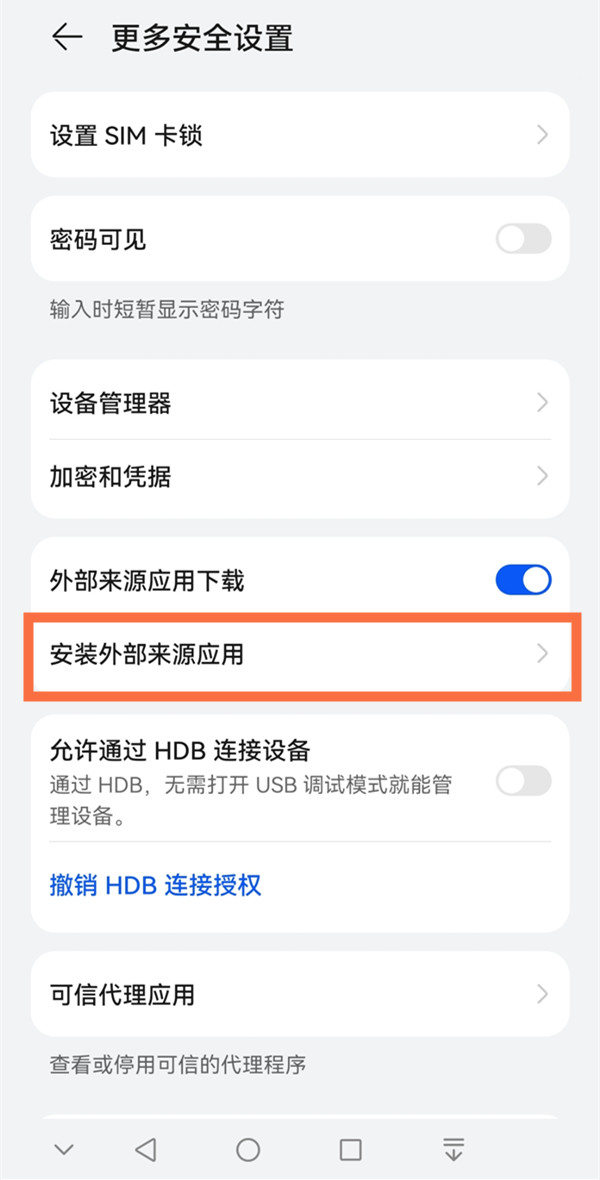
Task: Open 安装外部来源应用
Action: click(300, 655)
